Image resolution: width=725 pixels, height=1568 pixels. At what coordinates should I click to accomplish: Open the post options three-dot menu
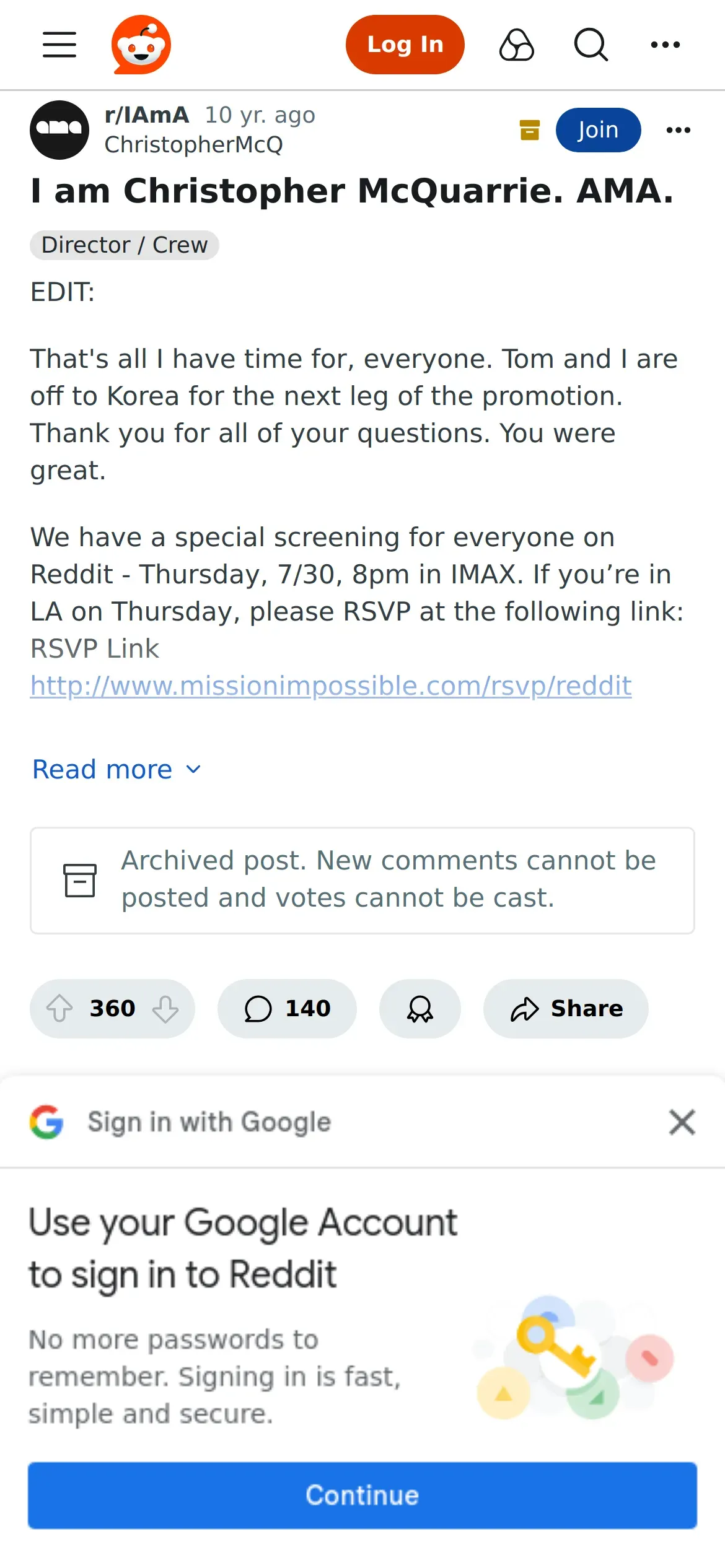[x=679, y=130]
